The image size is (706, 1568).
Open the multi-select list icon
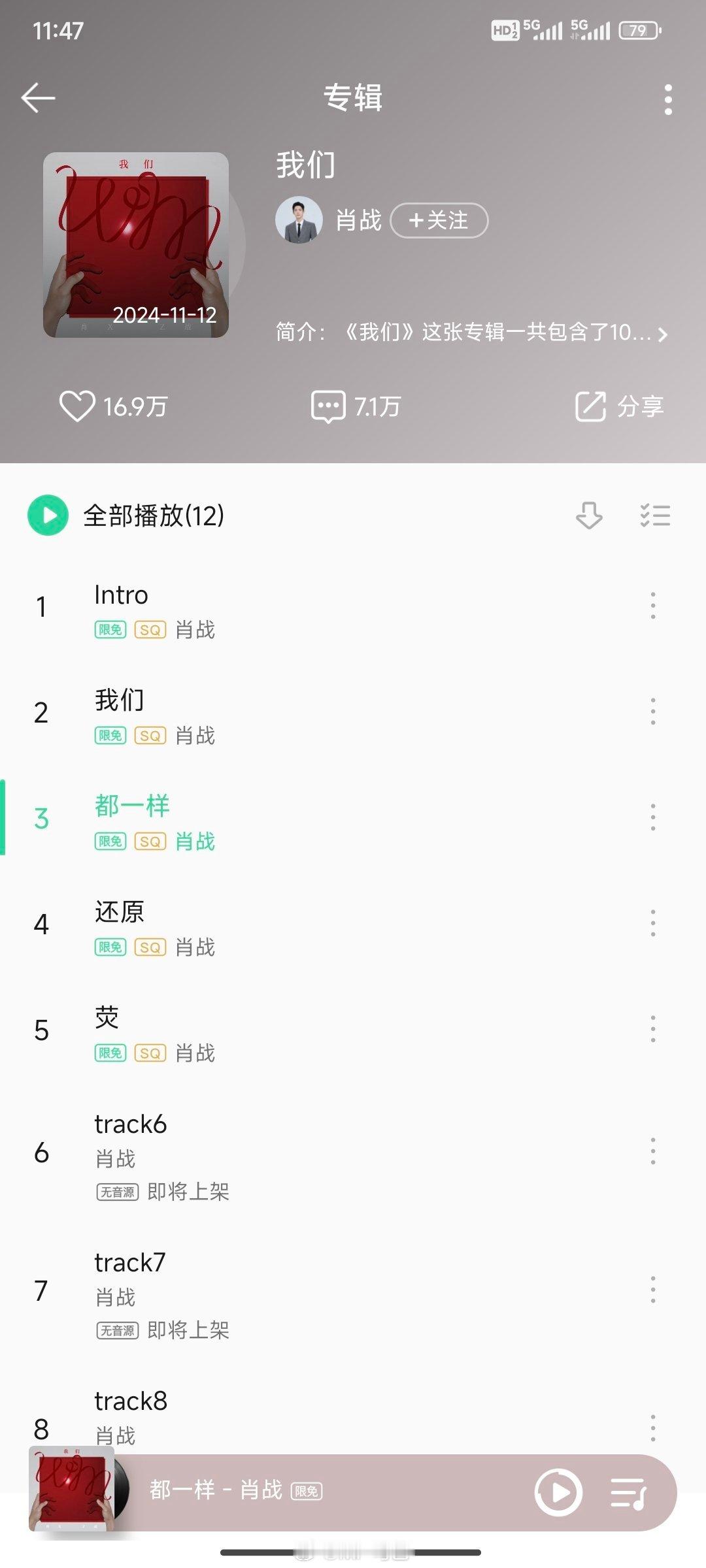655,515
